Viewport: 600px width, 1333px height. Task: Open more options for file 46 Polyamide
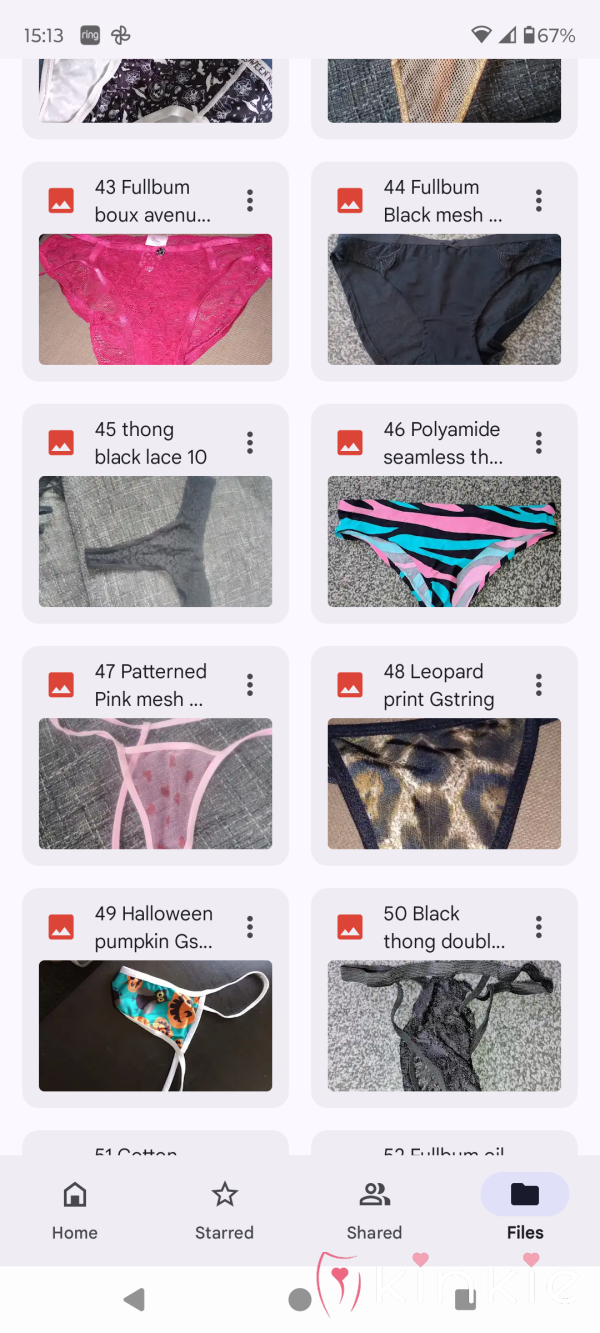coord(539,443)
